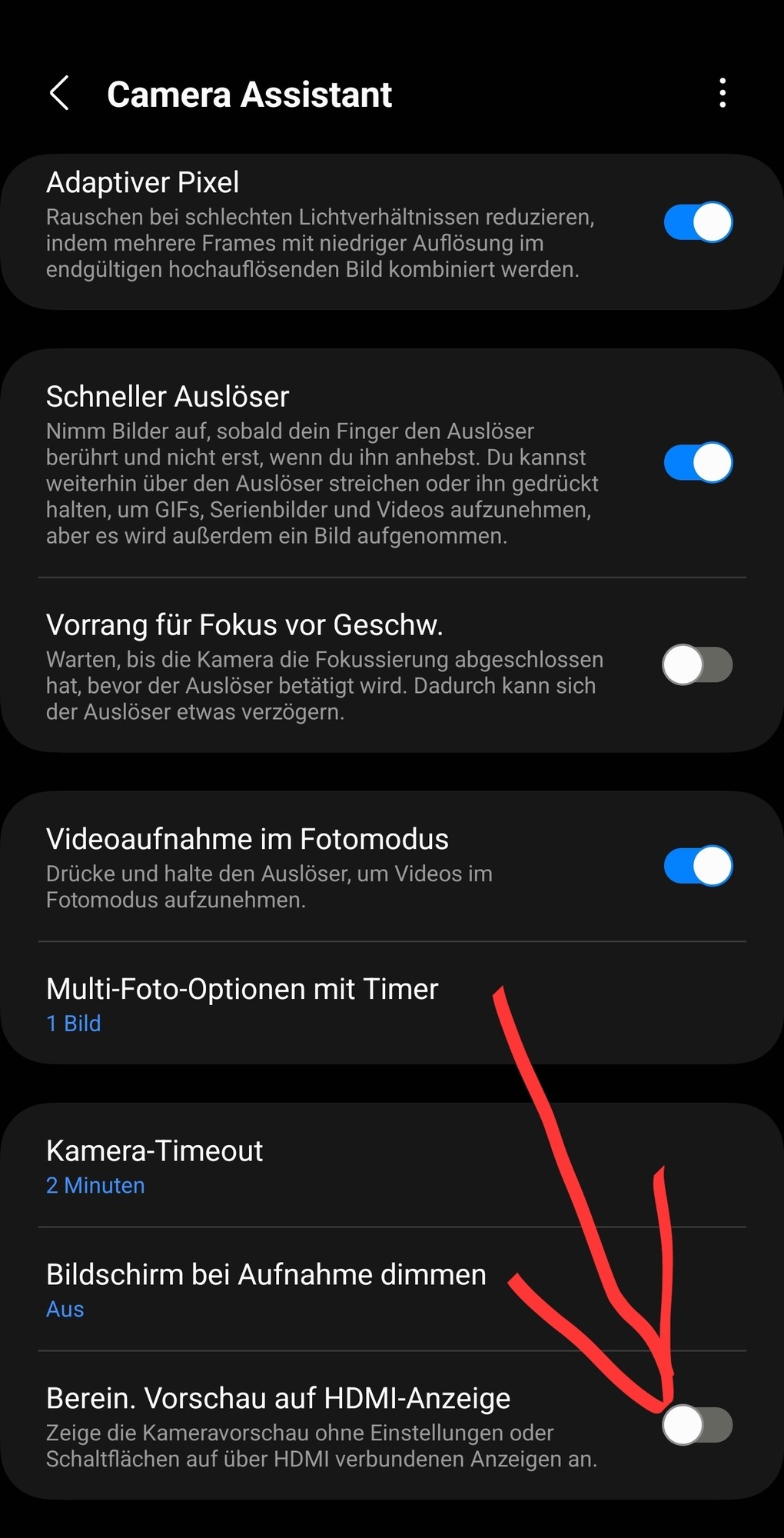Open the three-dot overflow menu
Image resolution: width=784 pixels, height=1538 pixels.
click(x=722, y=93)
